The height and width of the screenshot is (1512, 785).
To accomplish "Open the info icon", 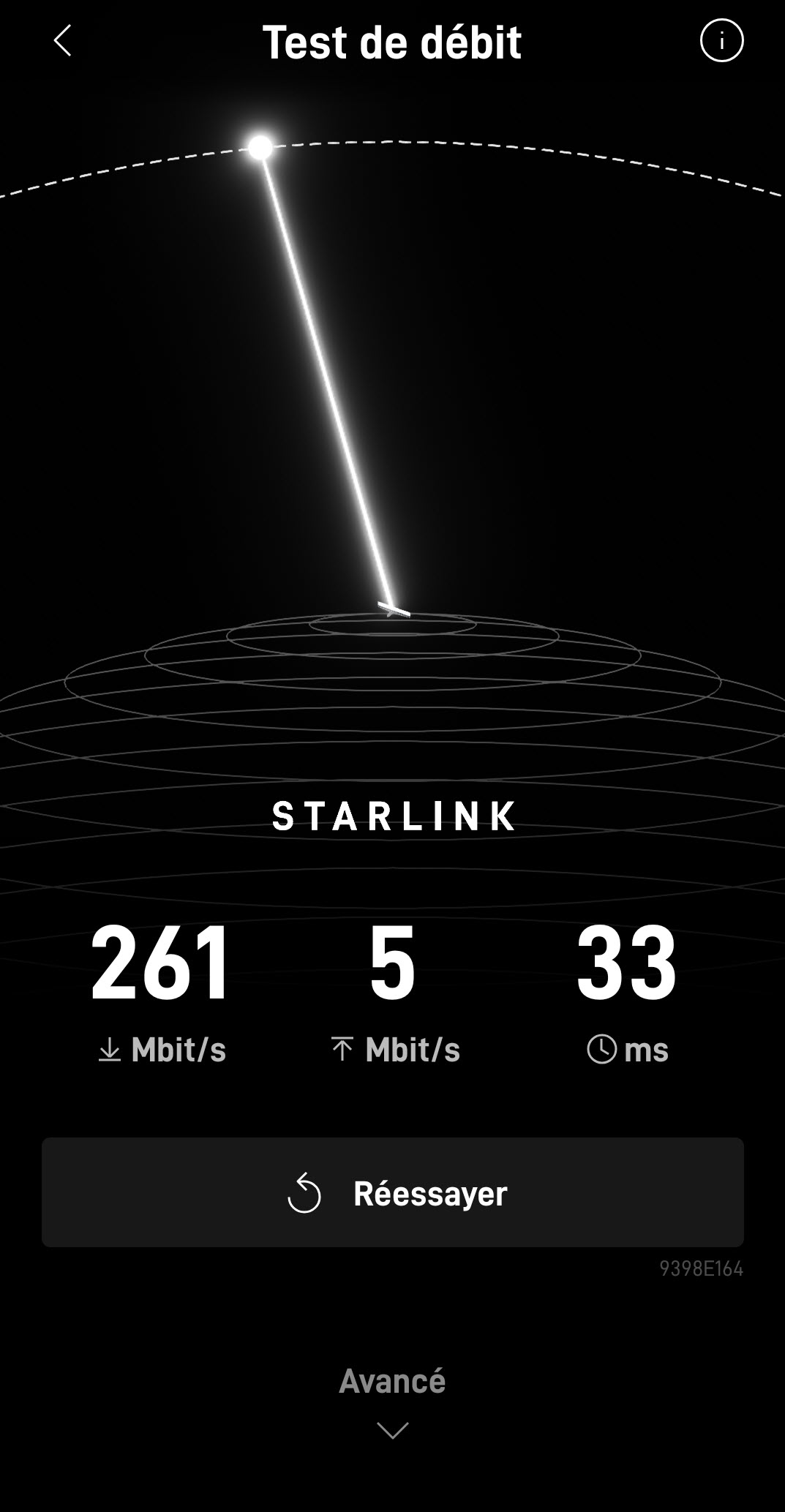I will point(721,41).
